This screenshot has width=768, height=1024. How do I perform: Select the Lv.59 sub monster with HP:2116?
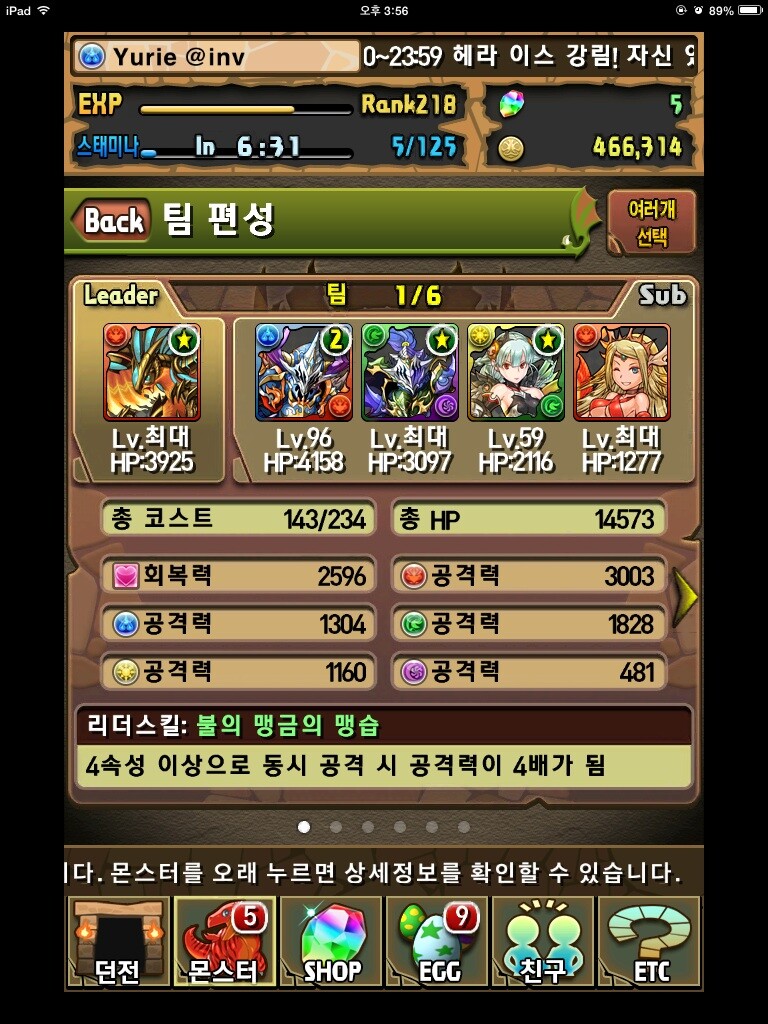pos(516,372)
